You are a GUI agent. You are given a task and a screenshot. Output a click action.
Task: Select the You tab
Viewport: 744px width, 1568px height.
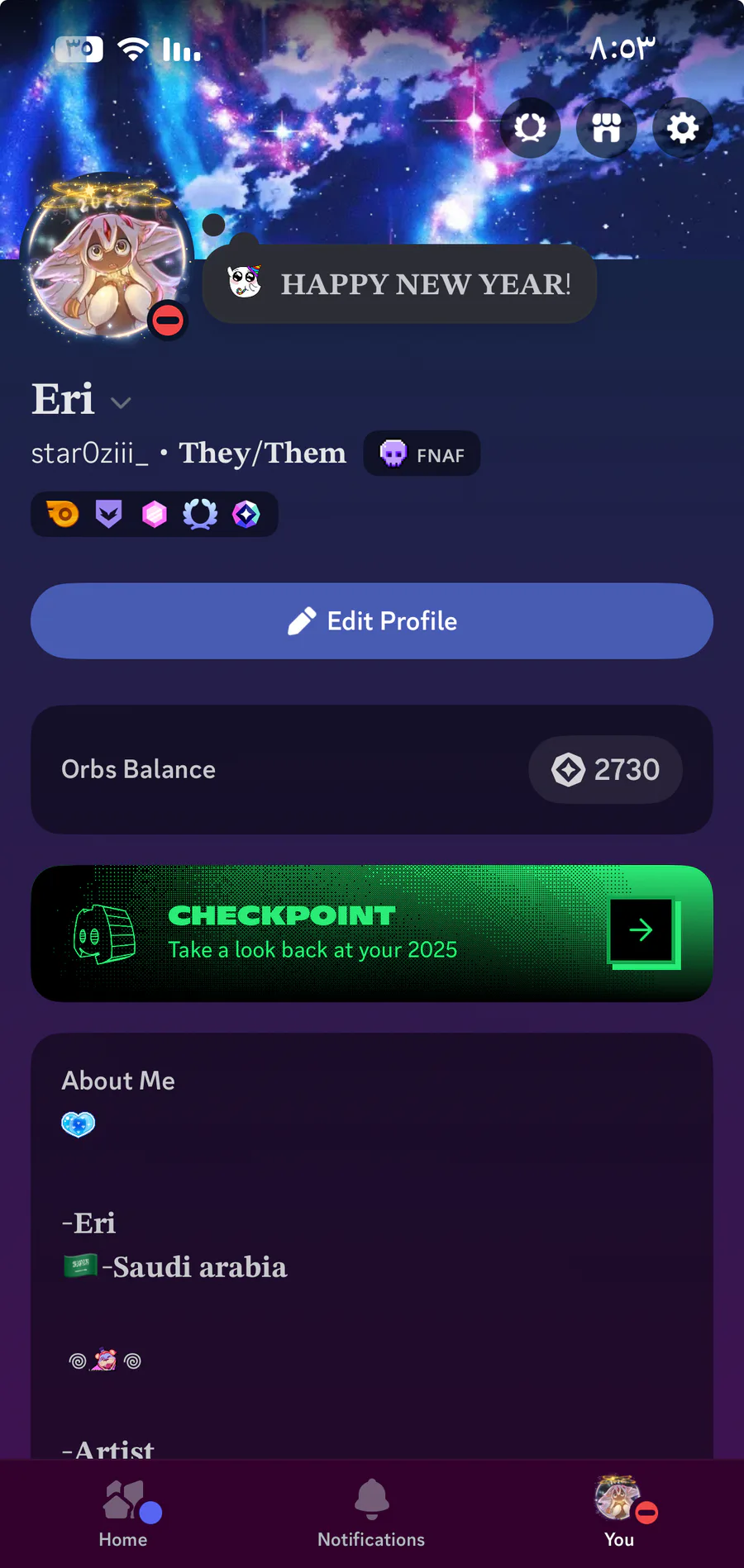(619, 1513)
